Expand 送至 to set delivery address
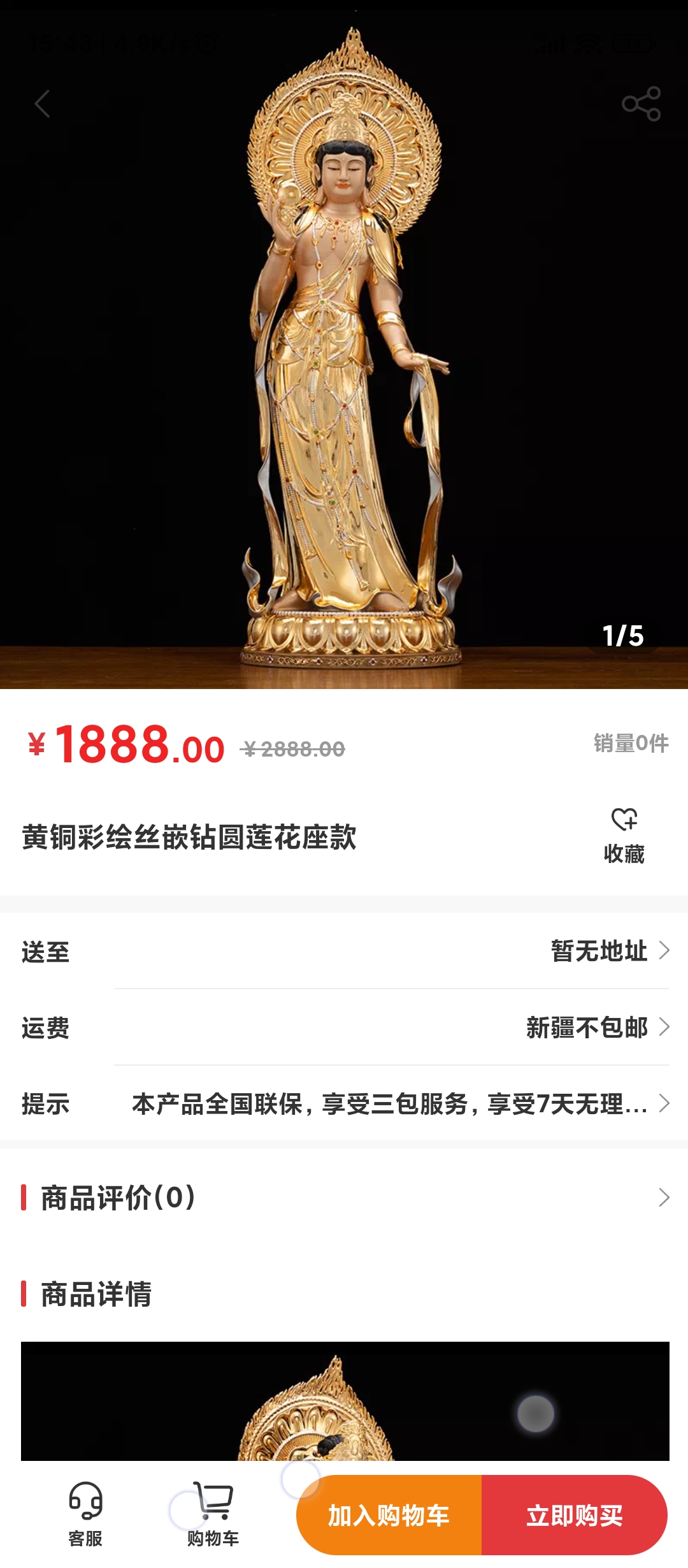 (344, 952)
